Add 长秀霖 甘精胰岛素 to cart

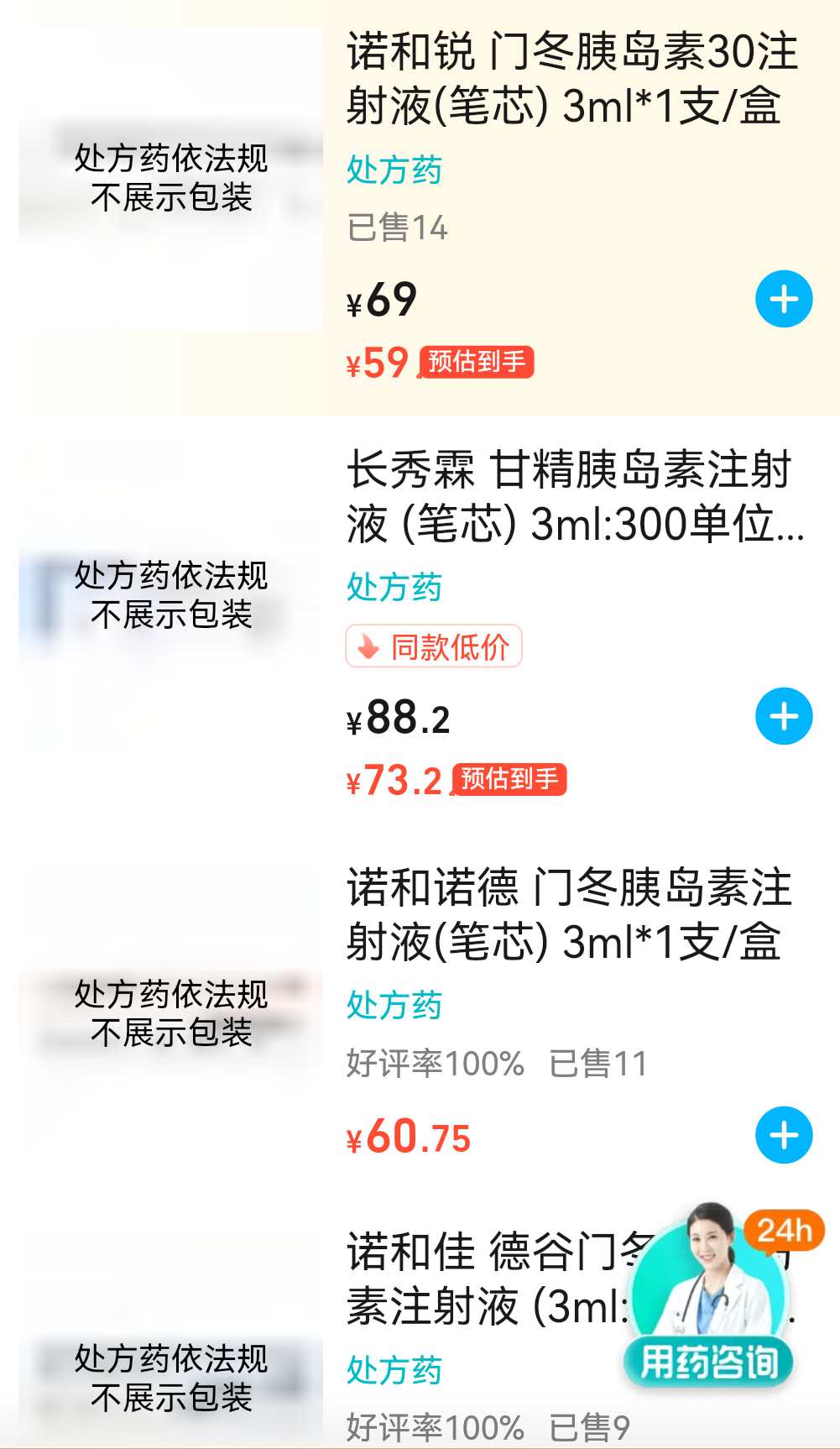pos(784,717)
